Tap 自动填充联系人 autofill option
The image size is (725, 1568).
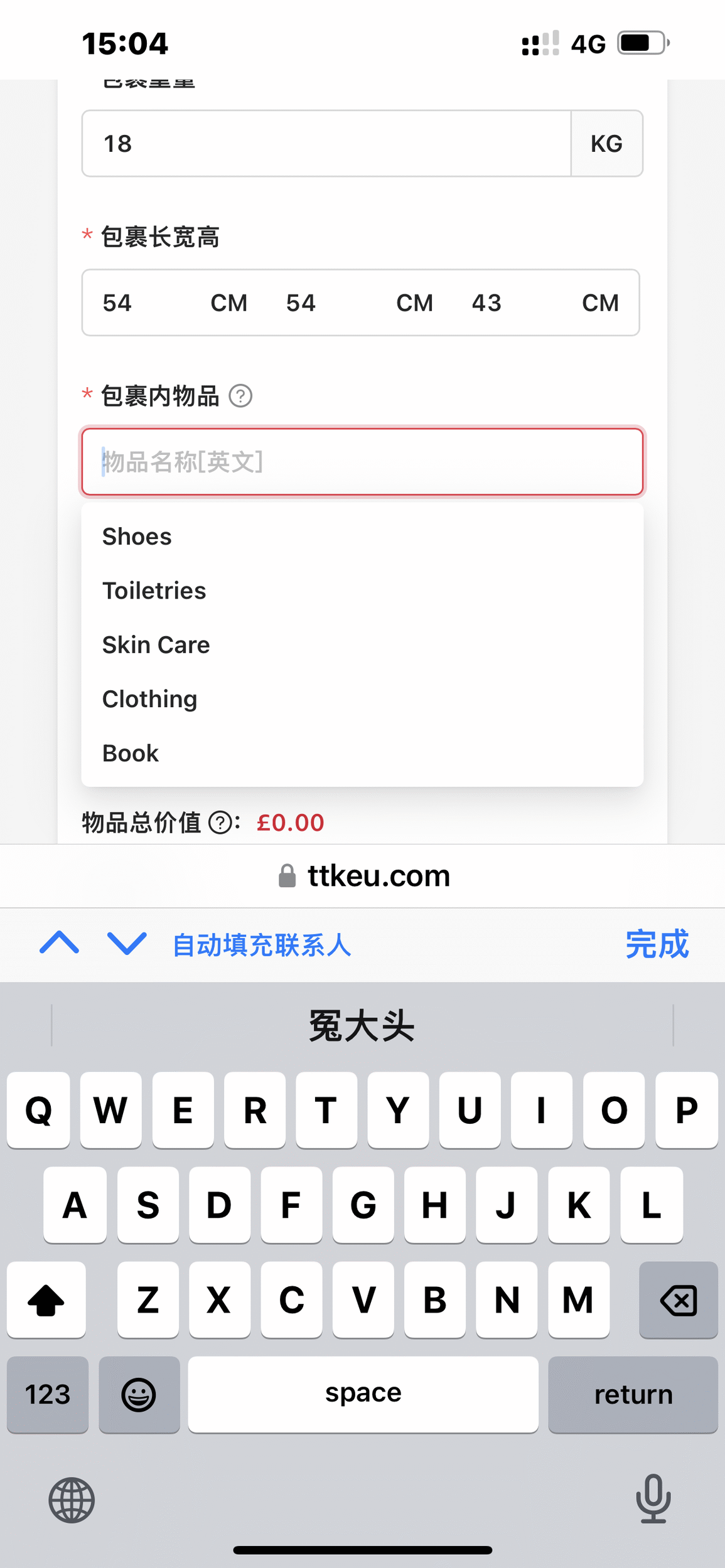pos(262,945)
